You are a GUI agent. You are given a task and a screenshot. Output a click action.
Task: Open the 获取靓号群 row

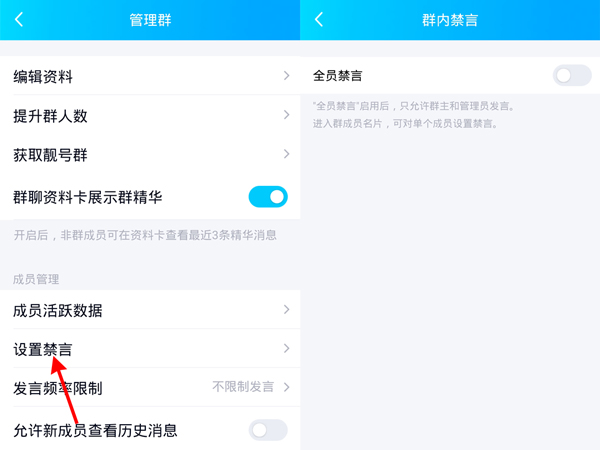[x=150, y=154]
